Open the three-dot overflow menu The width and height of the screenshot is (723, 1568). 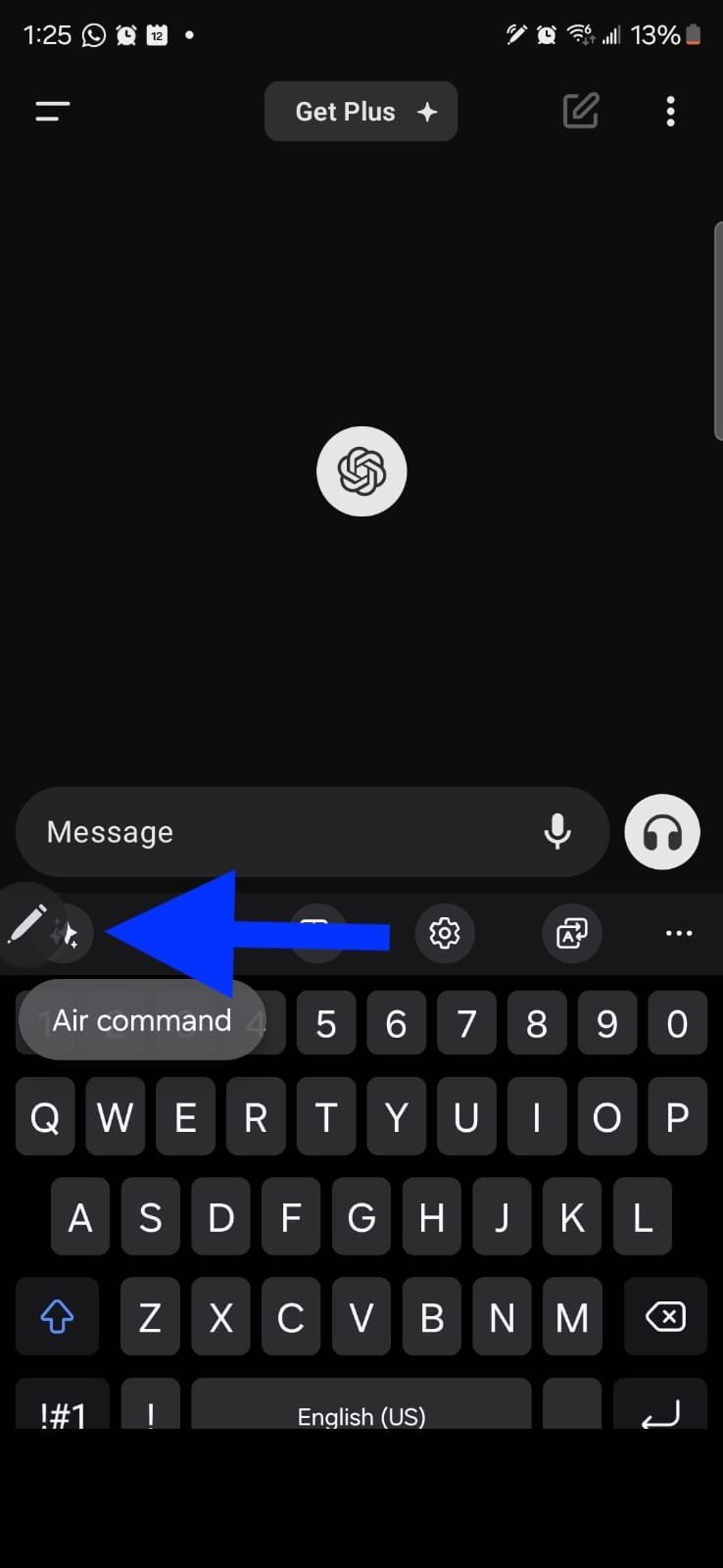(x=670, y=112)
